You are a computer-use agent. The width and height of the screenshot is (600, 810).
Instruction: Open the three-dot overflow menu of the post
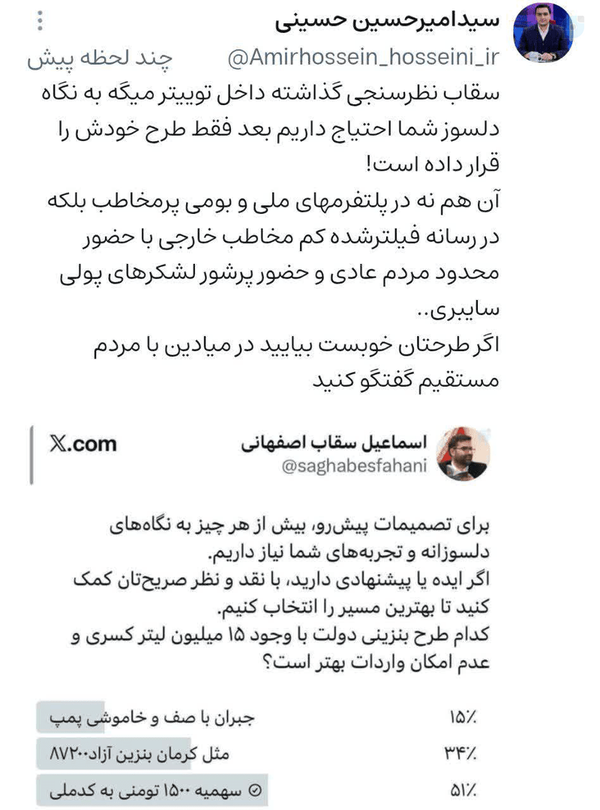click(x=40, y=21)
